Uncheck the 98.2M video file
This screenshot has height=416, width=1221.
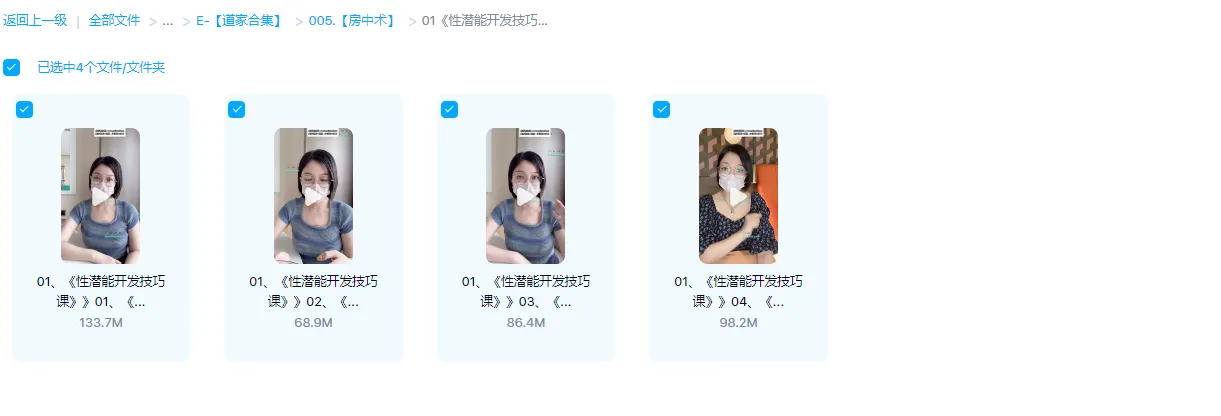662,110
